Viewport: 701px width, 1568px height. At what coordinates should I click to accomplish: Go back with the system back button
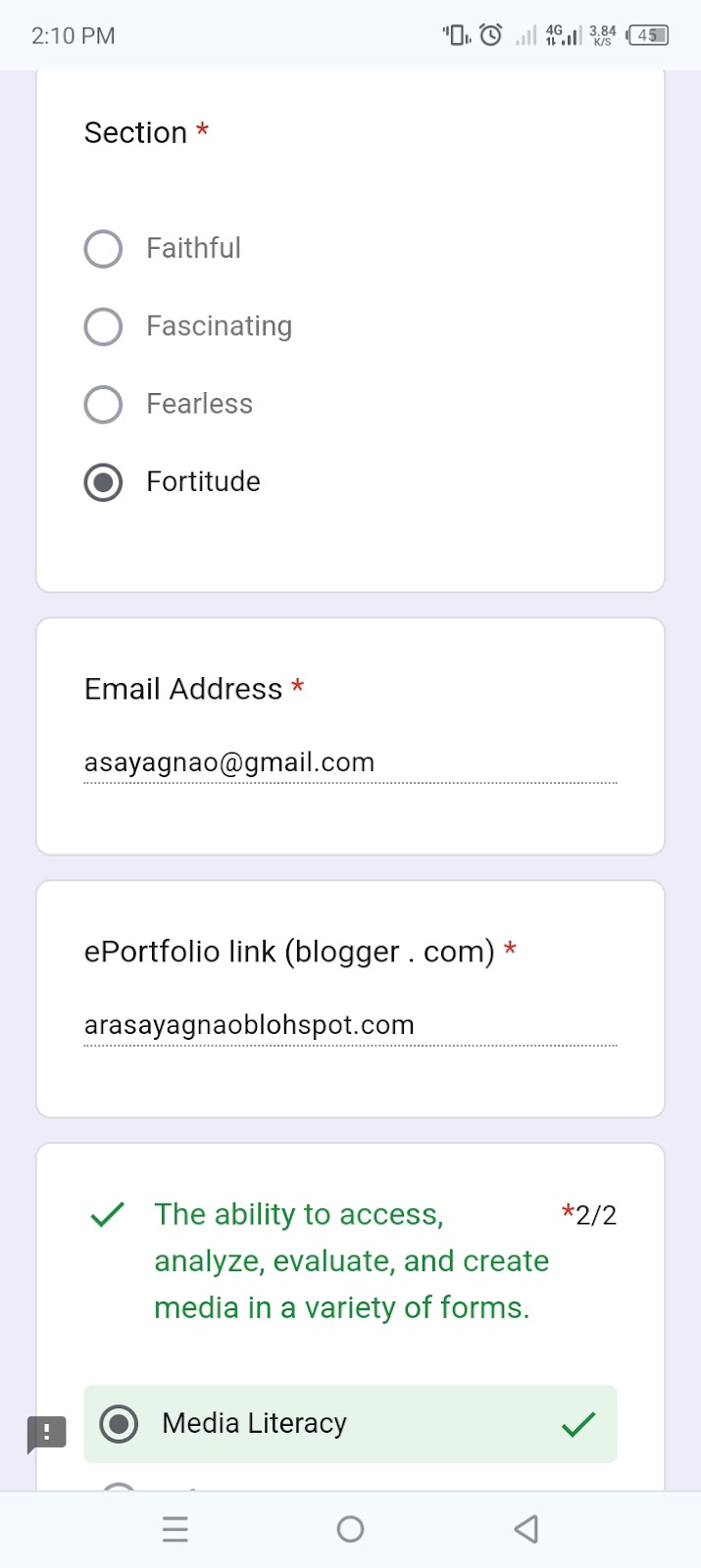526,1529
